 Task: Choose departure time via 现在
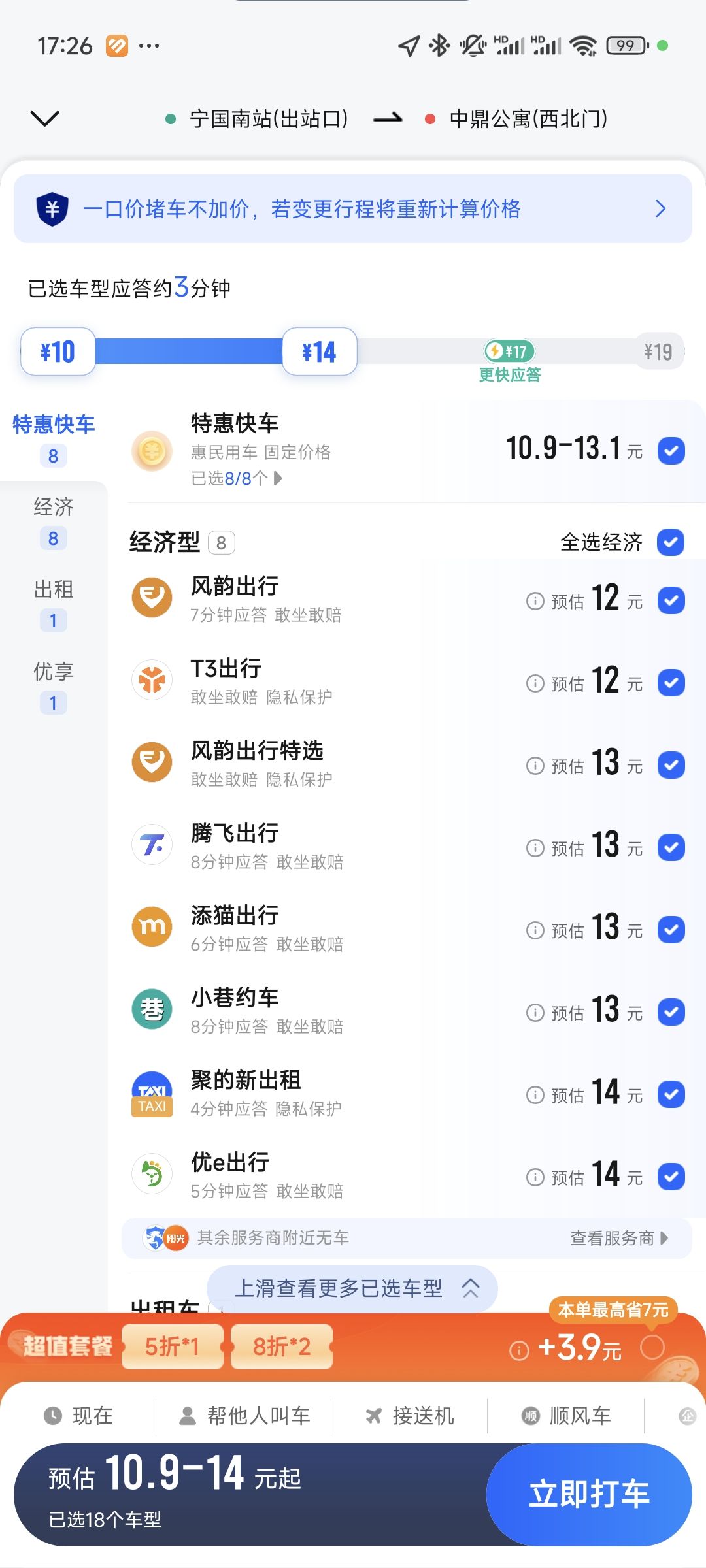(78, 1416)
